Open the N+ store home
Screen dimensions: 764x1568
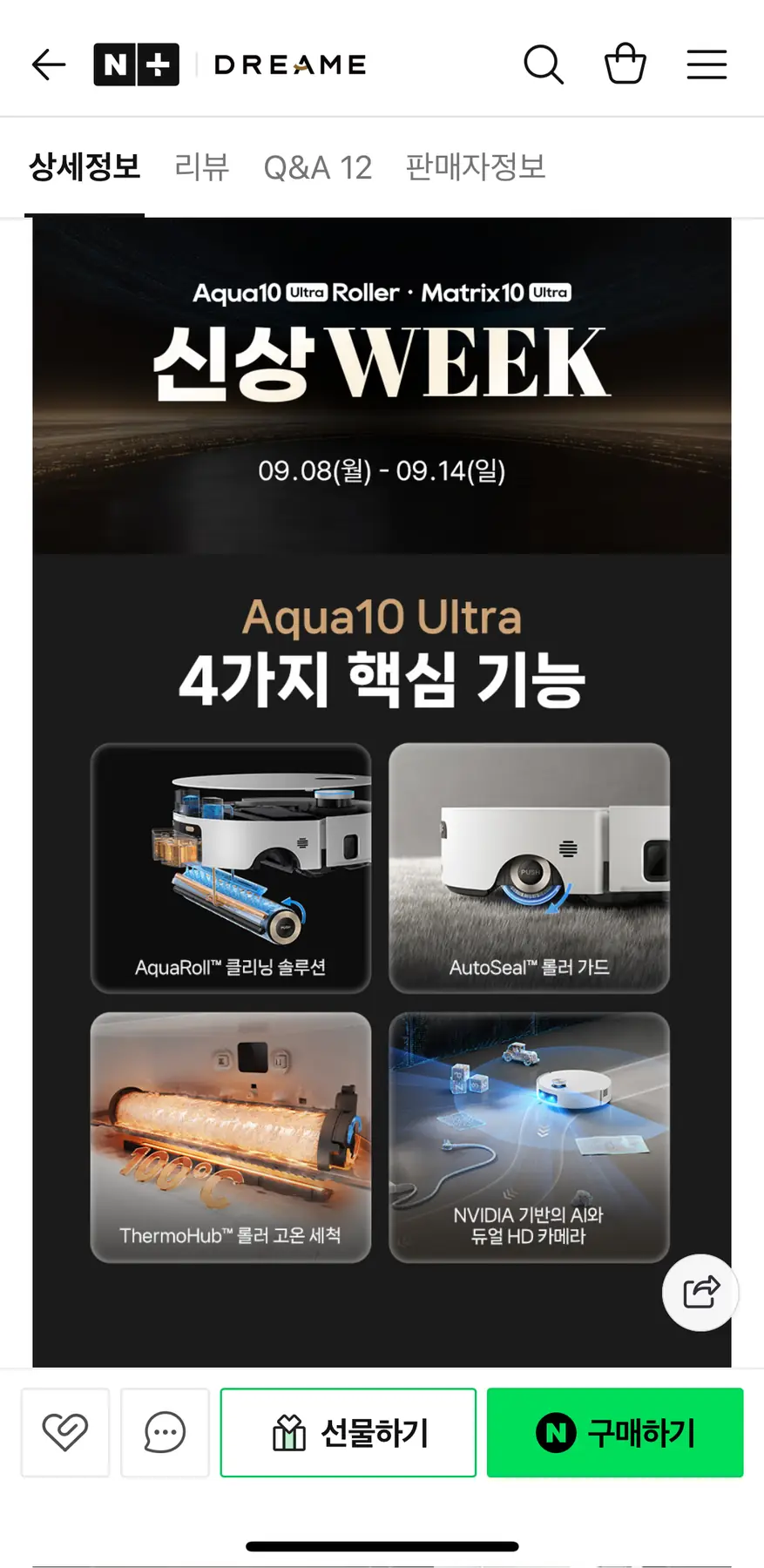tap(136, 64)
